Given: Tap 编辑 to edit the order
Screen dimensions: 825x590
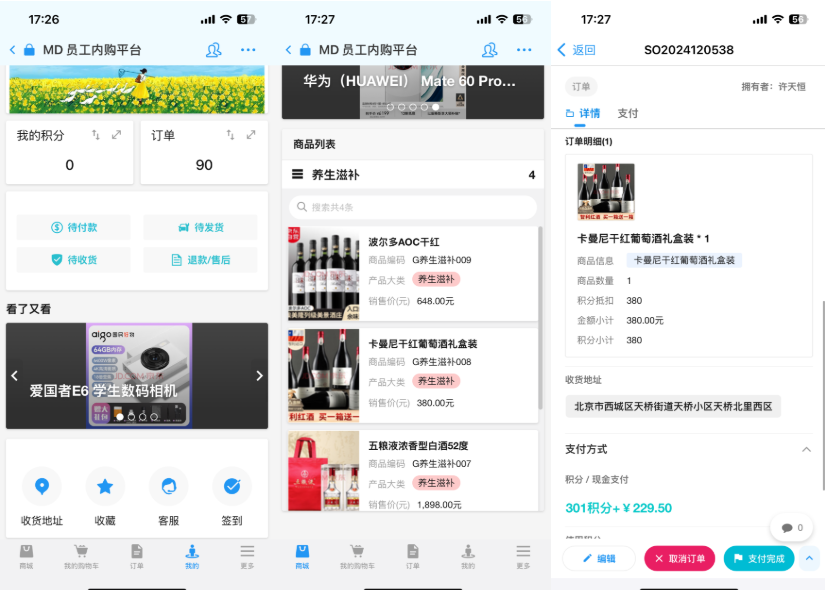Looking at the screenshot, I should click(599, 559).
